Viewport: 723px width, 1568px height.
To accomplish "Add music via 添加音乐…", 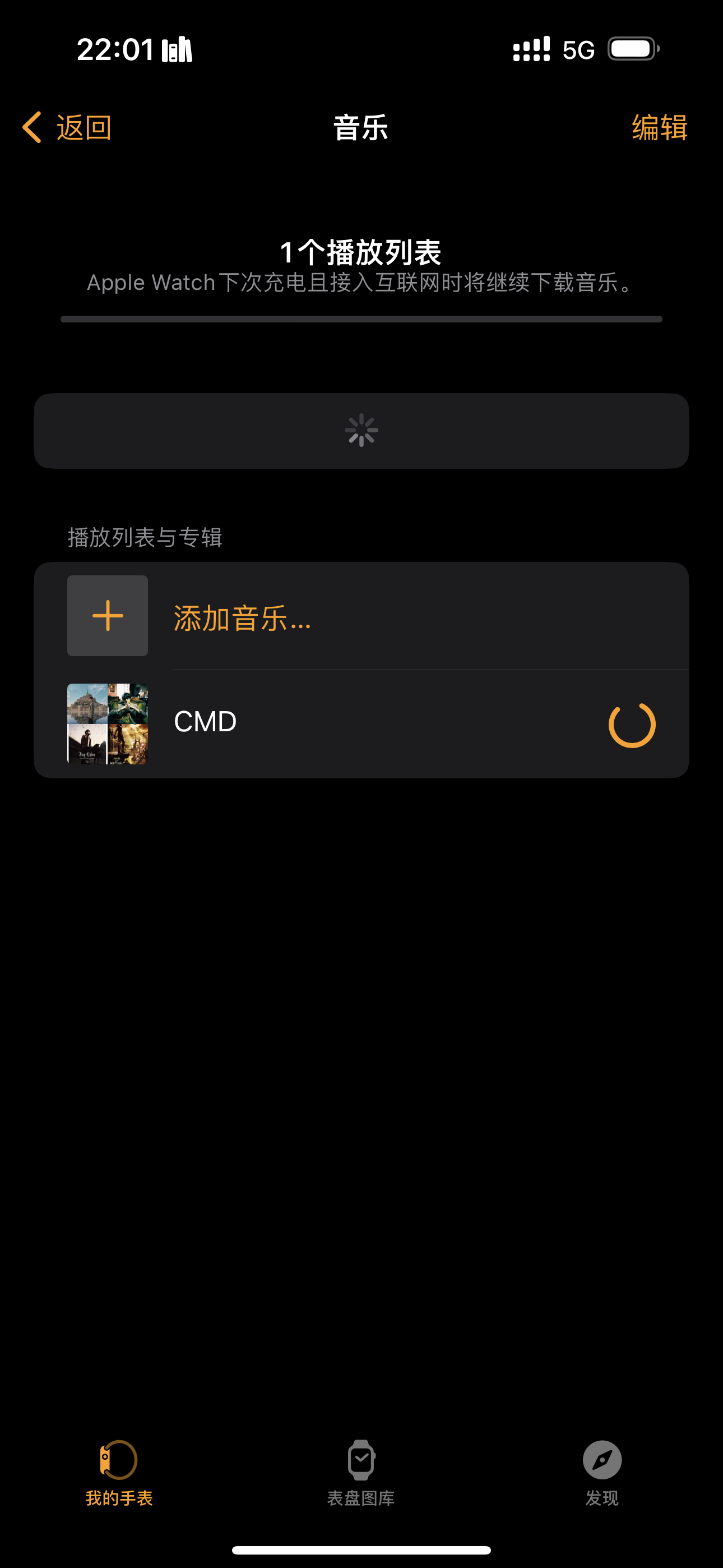I will (242, 617).
